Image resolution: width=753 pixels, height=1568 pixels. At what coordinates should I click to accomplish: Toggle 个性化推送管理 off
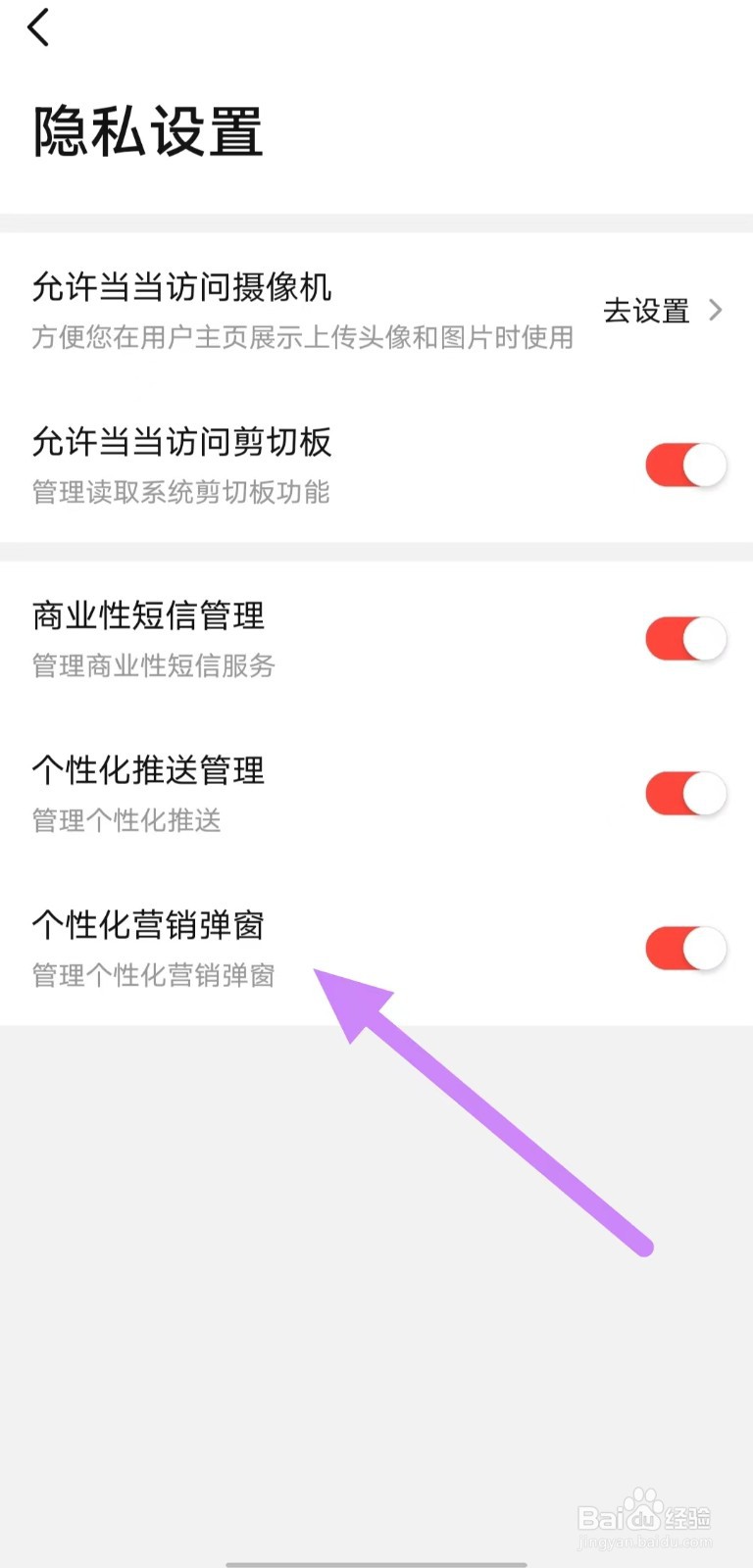[x=685, y=793]
